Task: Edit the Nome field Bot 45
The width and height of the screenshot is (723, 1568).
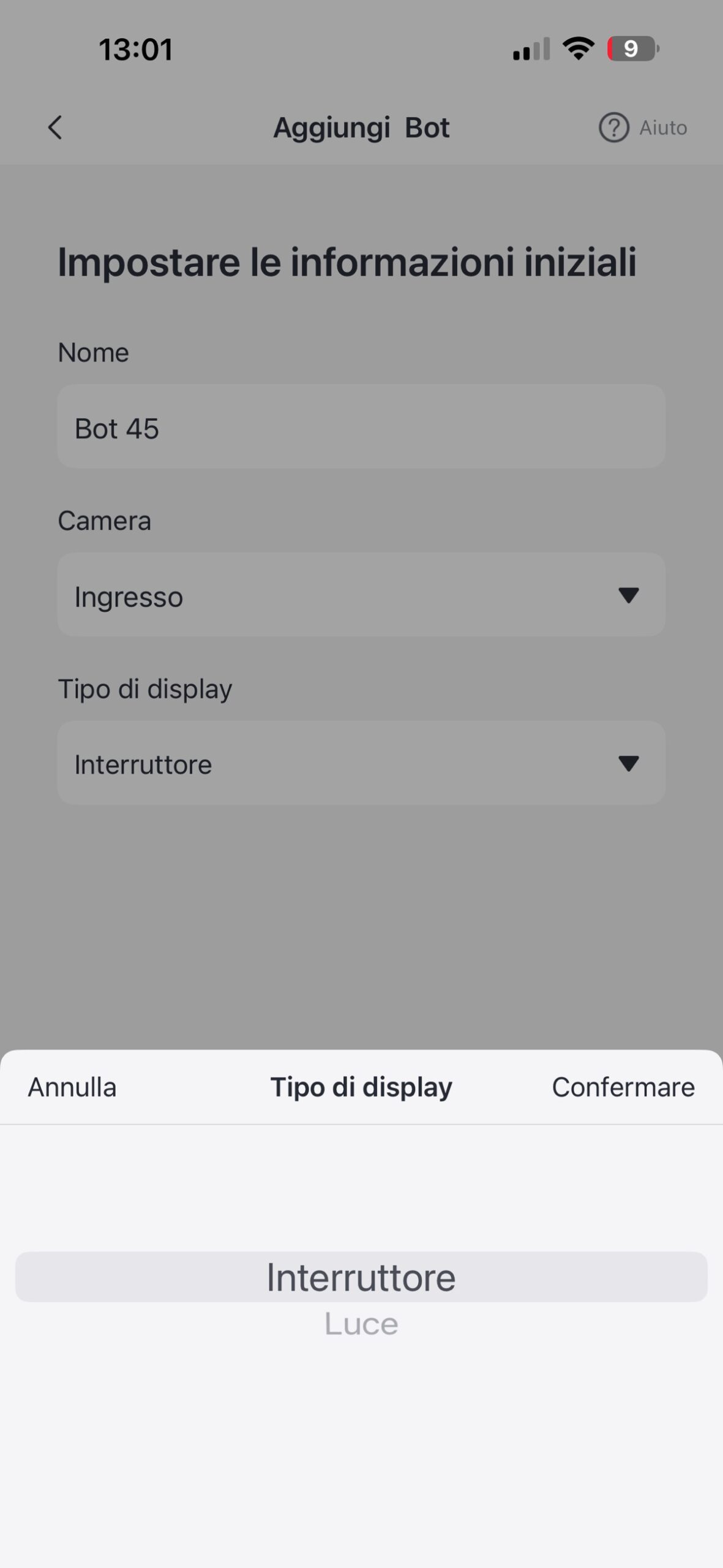Action: 361,427
